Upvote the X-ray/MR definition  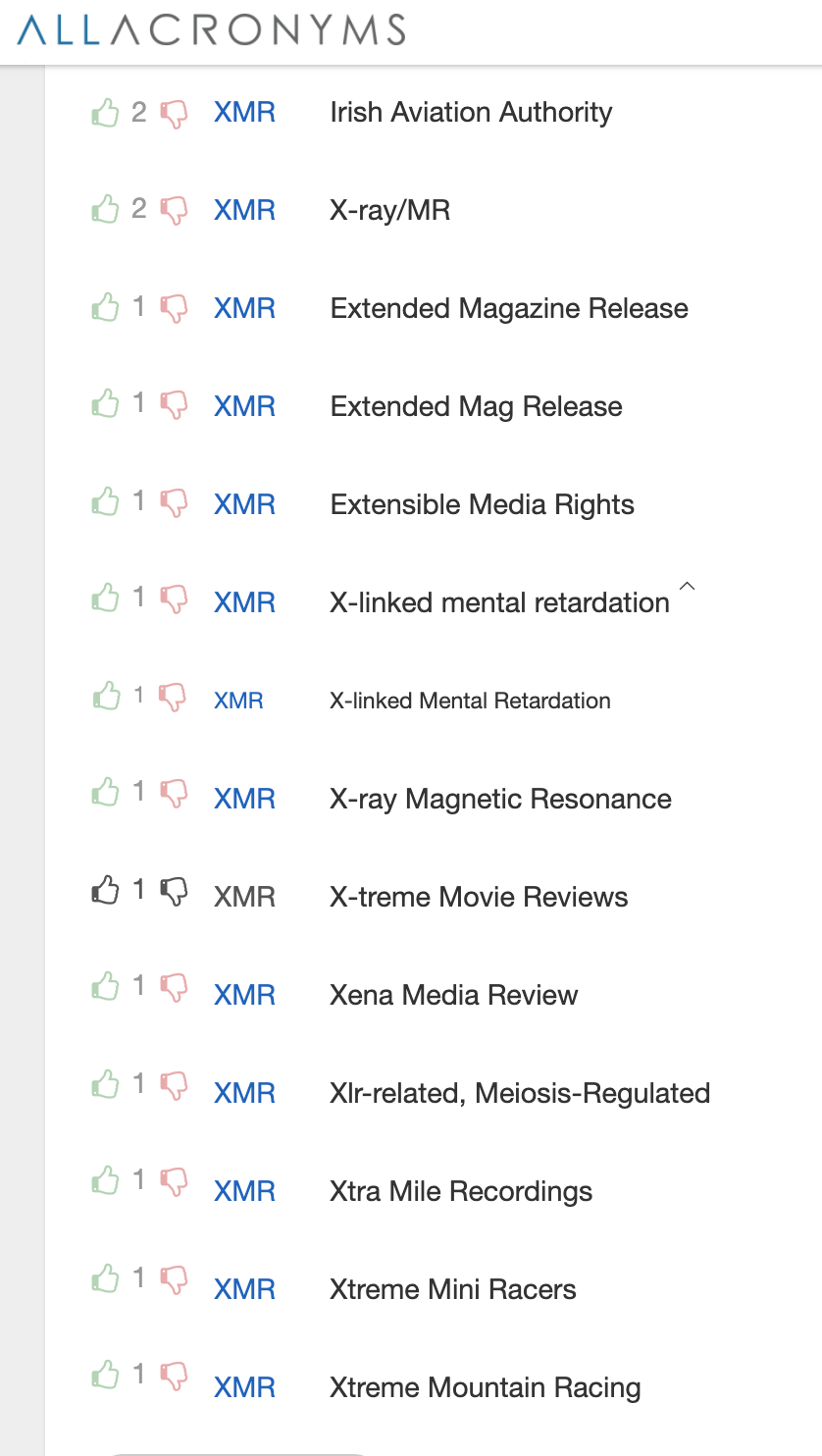click(105, 210)
